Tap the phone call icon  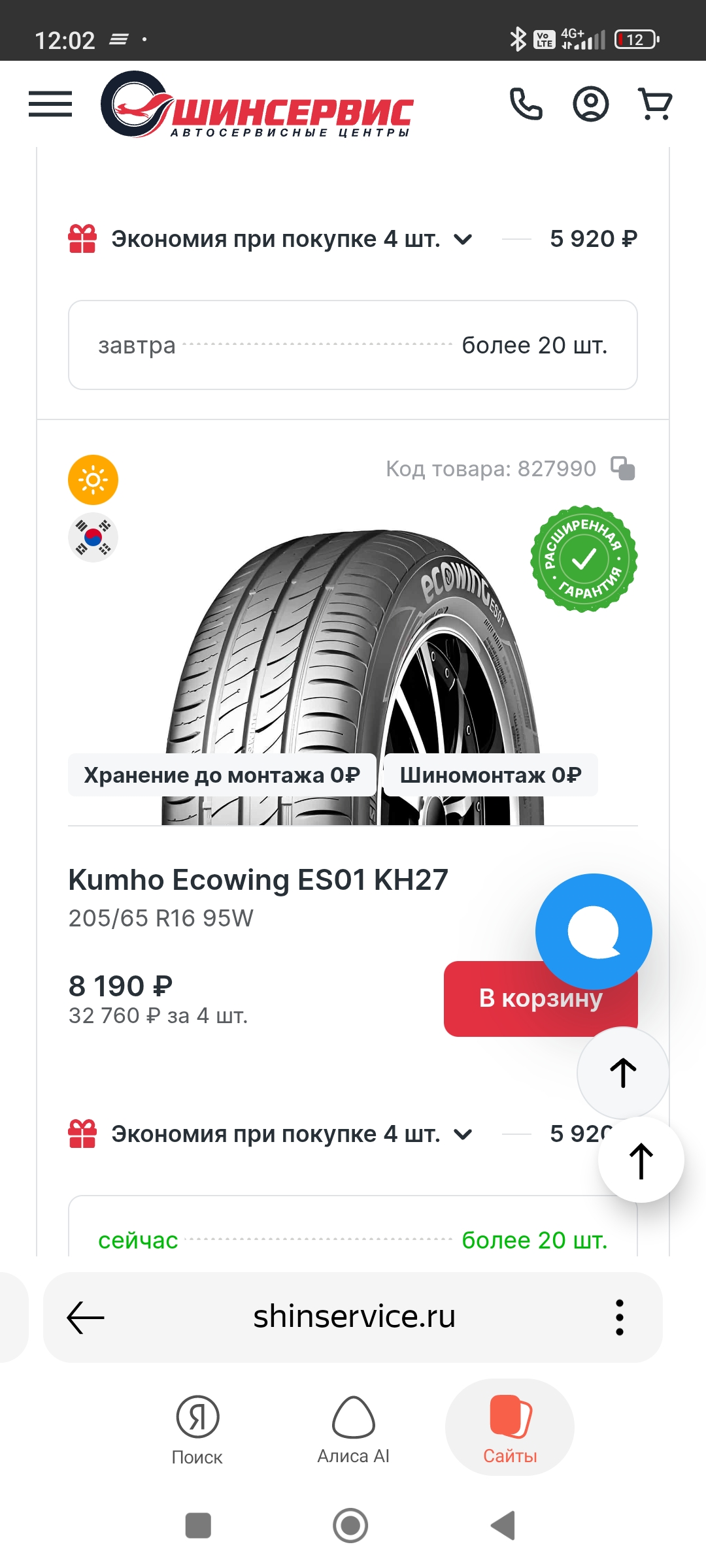click(x=526, y=104)
